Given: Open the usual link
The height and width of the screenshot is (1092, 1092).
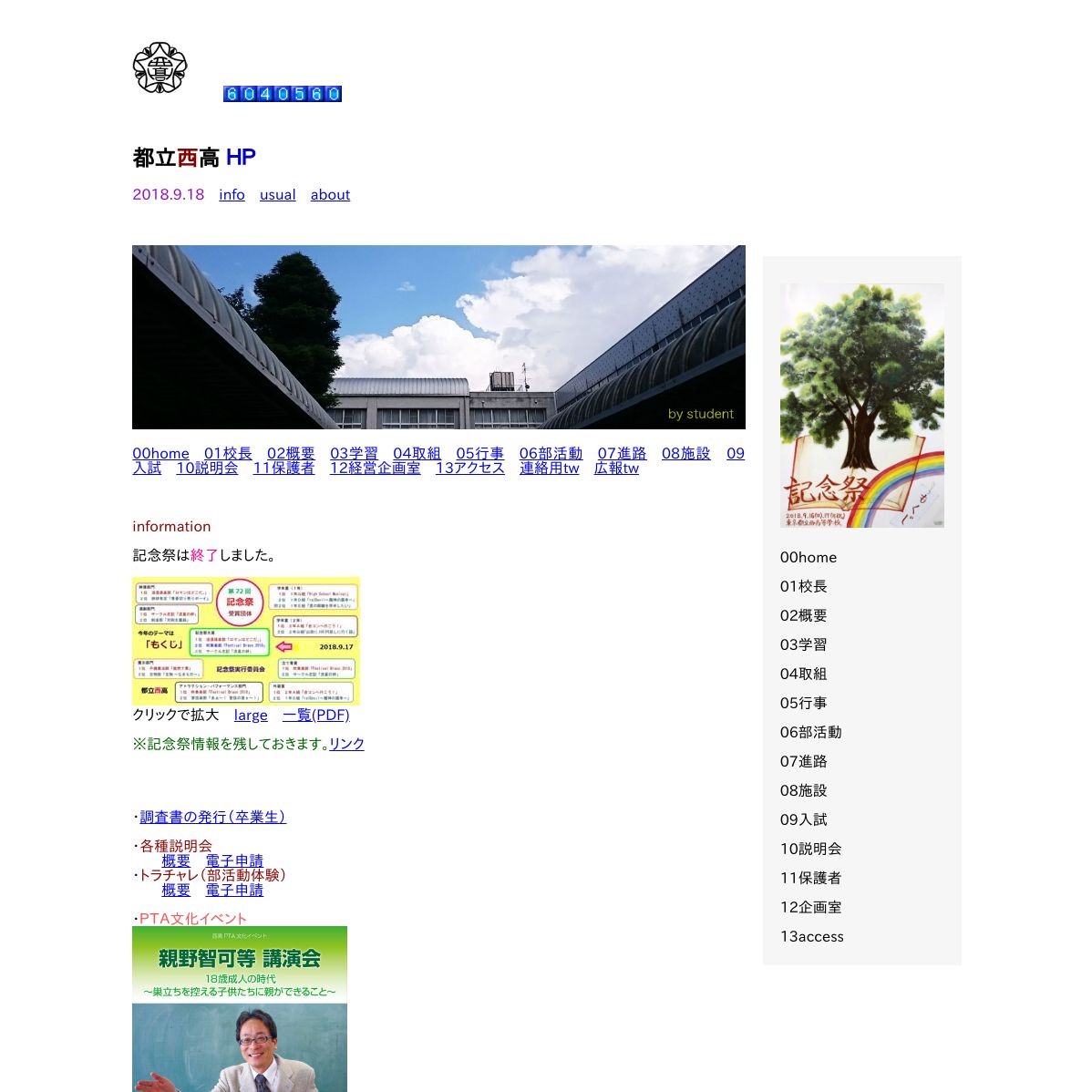Looking at the screenshot, I should [277, 194].
